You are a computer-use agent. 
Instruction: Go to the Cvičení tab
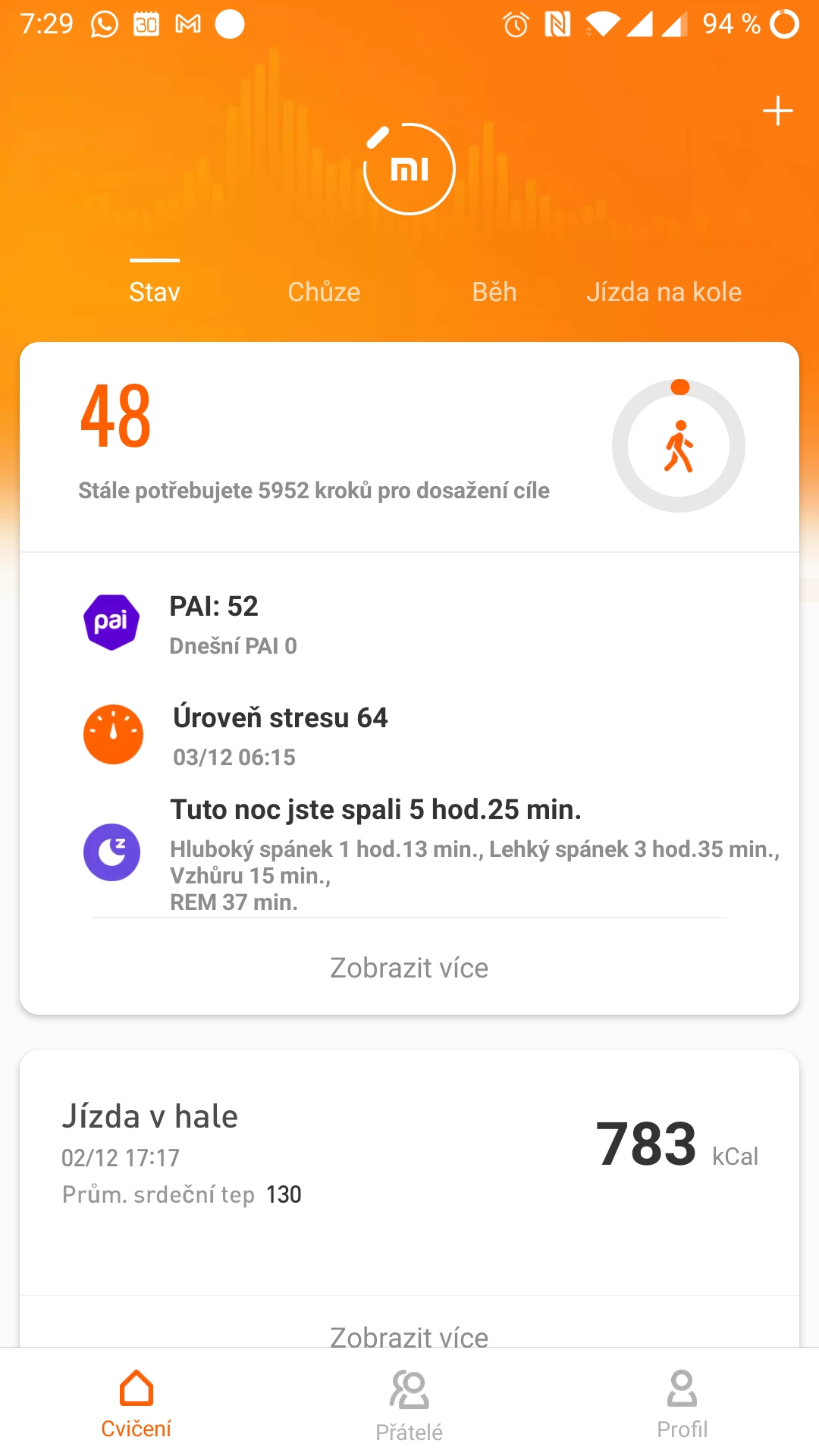point(136,1403)
